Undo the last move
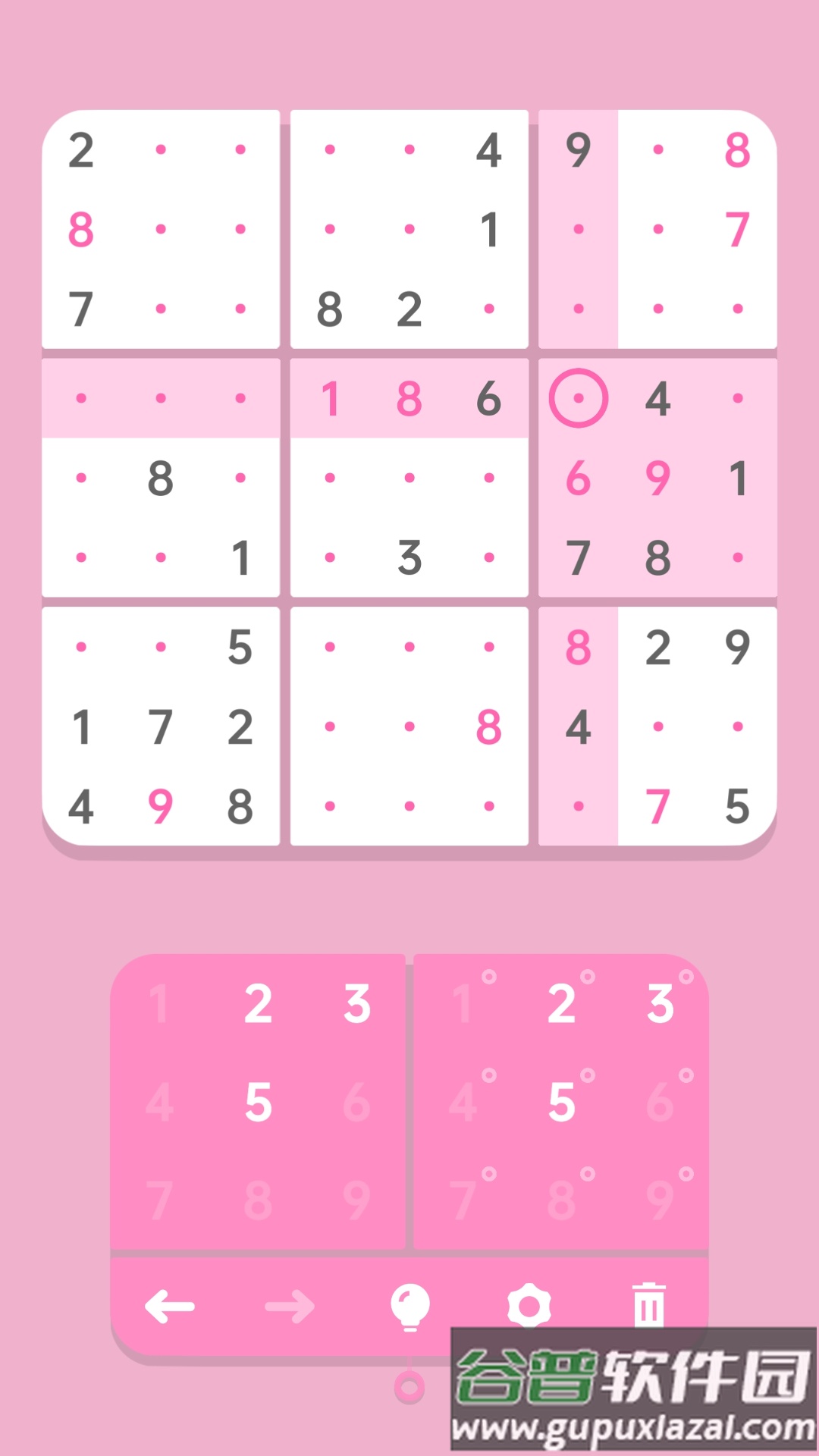 (170, 1306)
